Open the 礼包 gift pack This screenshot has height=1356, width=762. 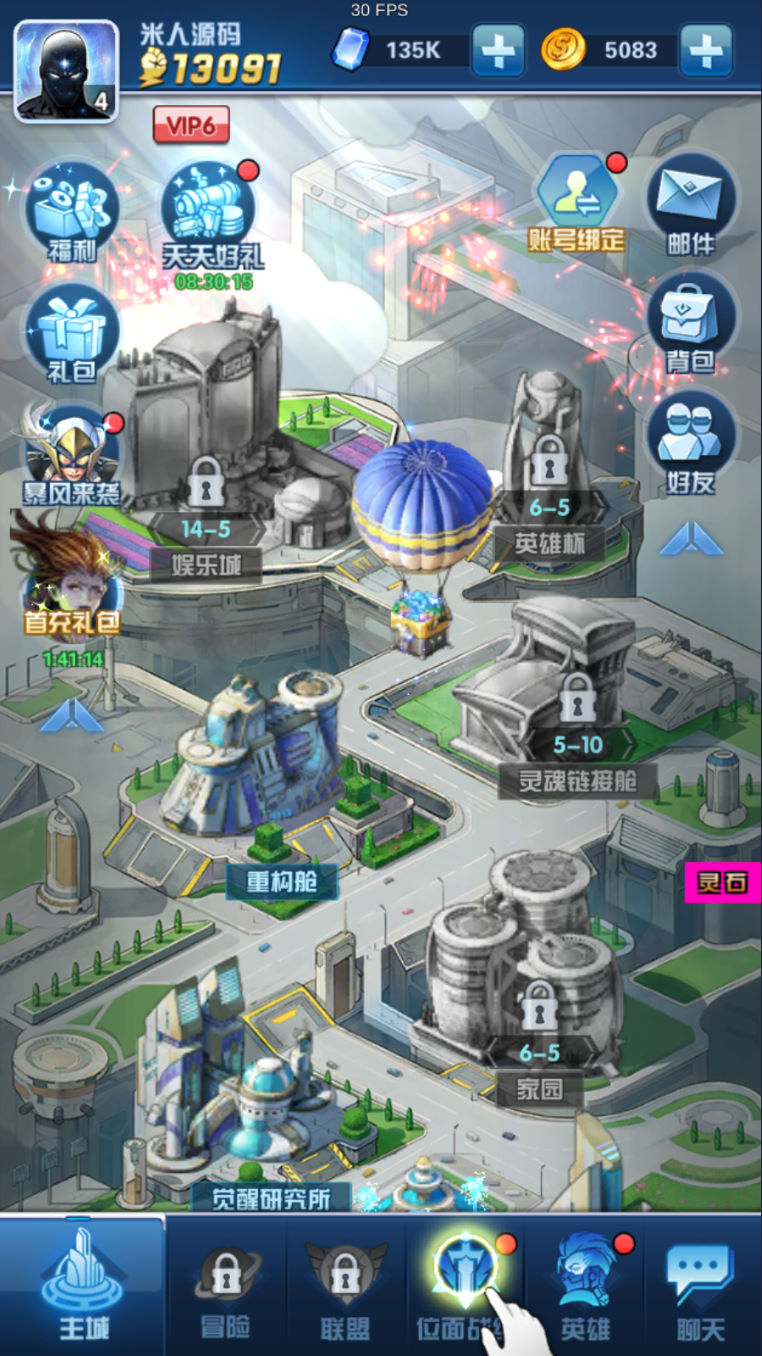(x=72, y=335)
